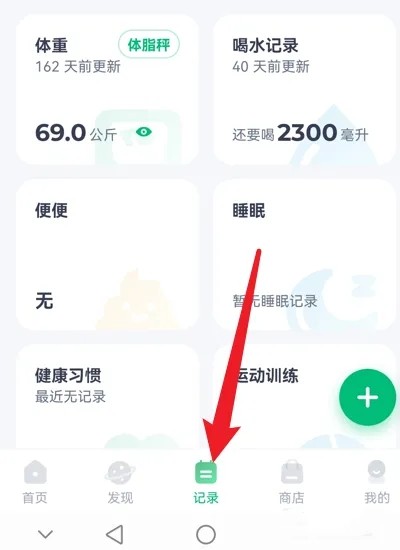Toggle weight visibility eye icon
Screen dimensions: 400x550
144,132
